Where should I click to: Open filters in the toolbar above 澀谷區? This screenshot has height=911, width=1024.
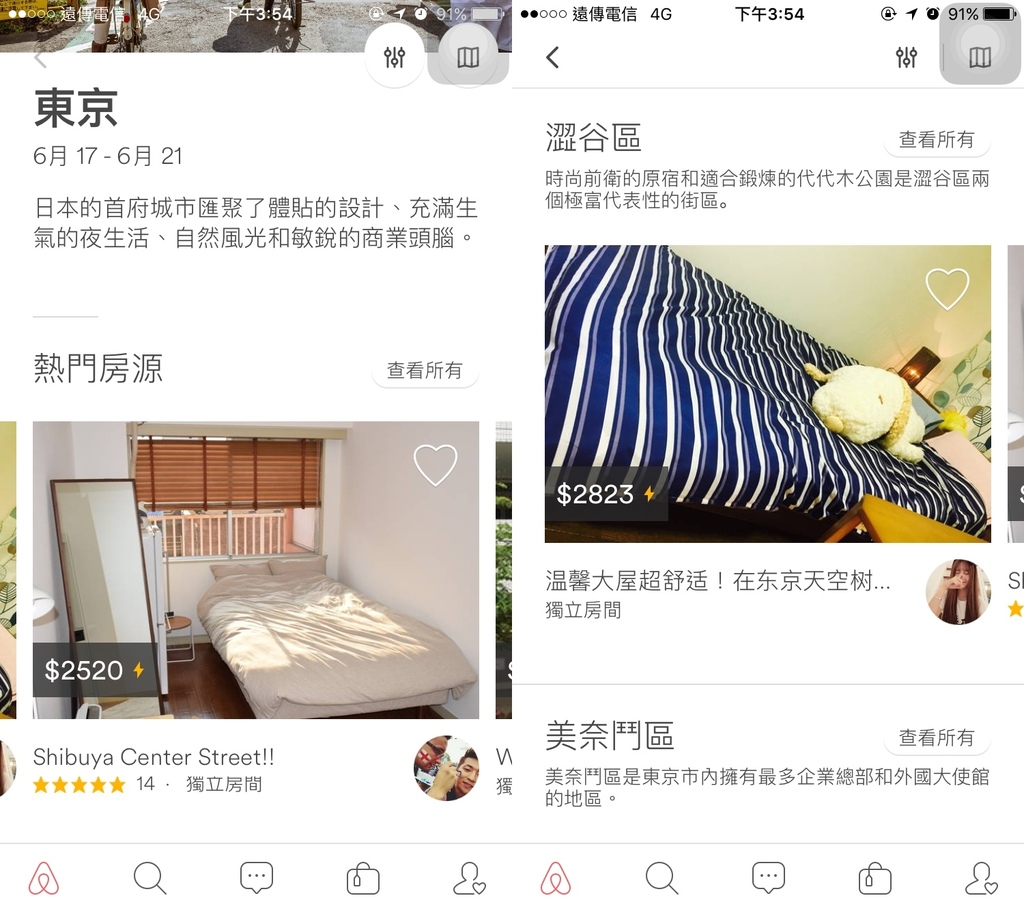tap(906, 57)
